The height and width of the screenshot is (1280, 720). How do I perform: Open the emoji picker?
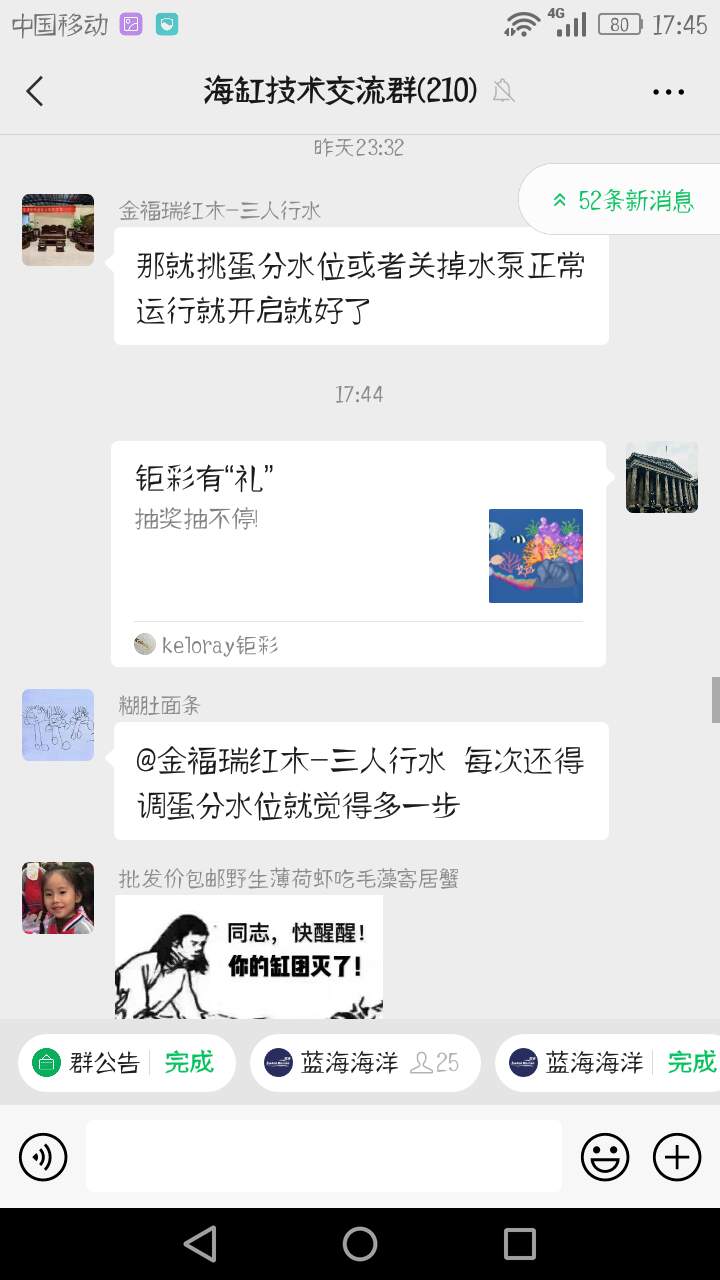click(605, 1157)
